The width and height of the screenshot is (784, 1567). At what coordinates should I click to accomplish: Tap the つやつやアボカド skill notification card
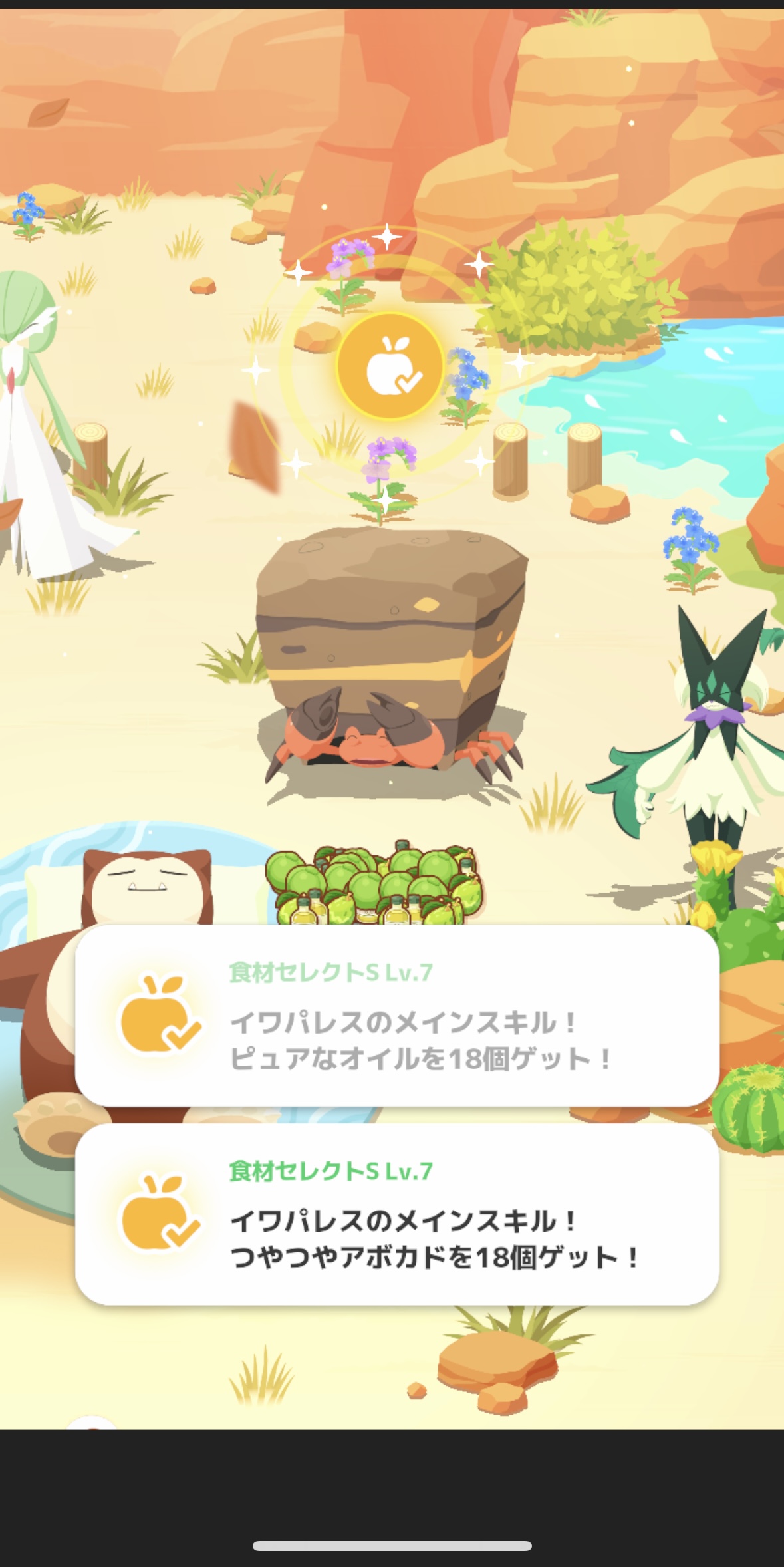pos(397,1214)
